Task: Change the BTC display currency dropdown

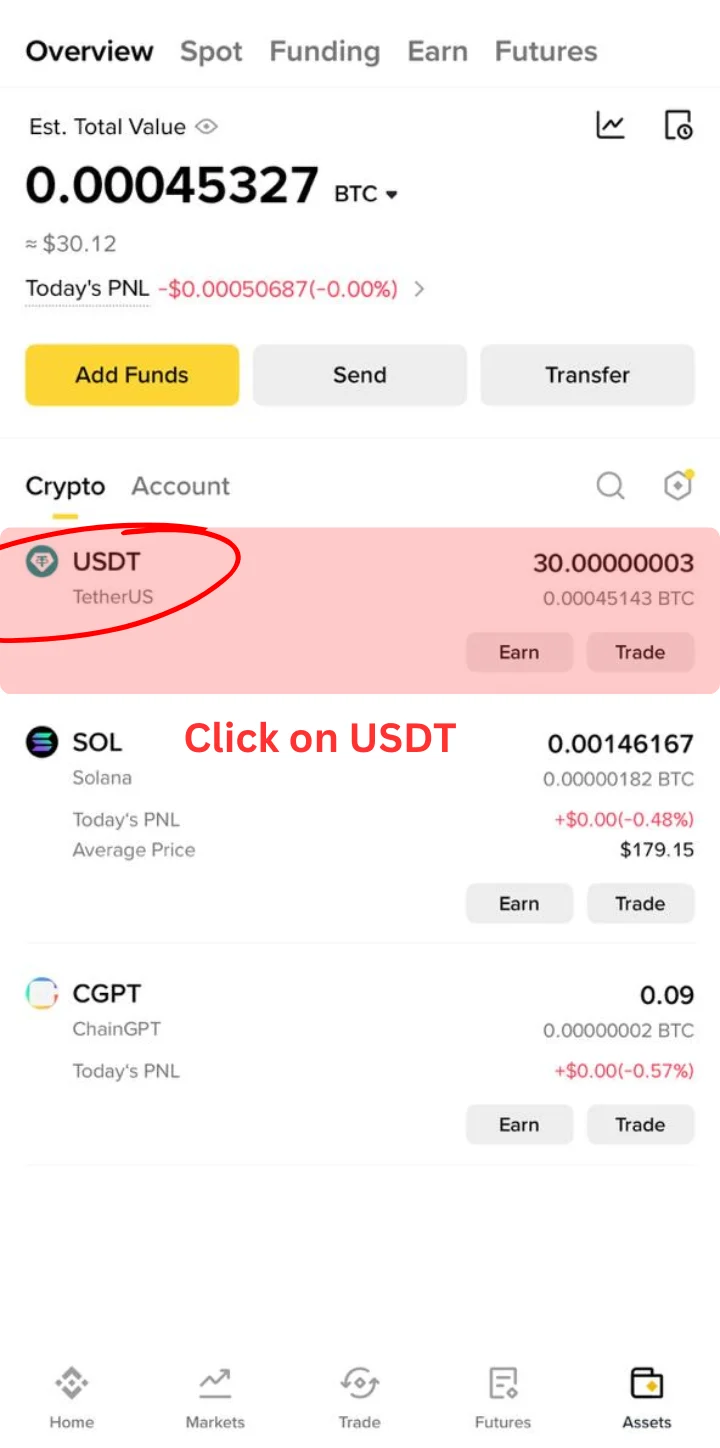Action: pyautogui.click(x=366, y=194)
